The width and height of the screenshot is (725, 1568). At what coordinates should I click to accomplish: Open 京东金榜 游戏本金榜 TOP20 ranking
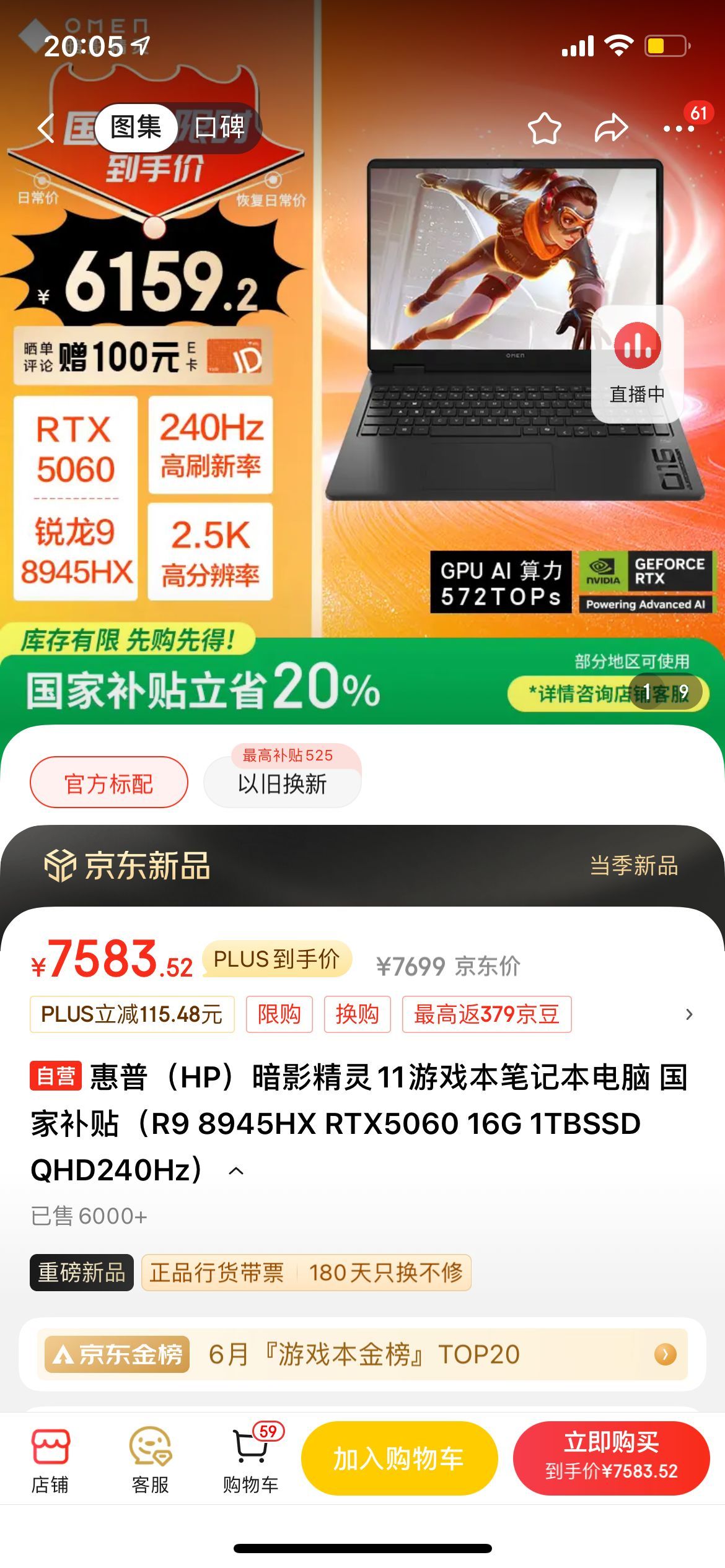(362, 1355)
